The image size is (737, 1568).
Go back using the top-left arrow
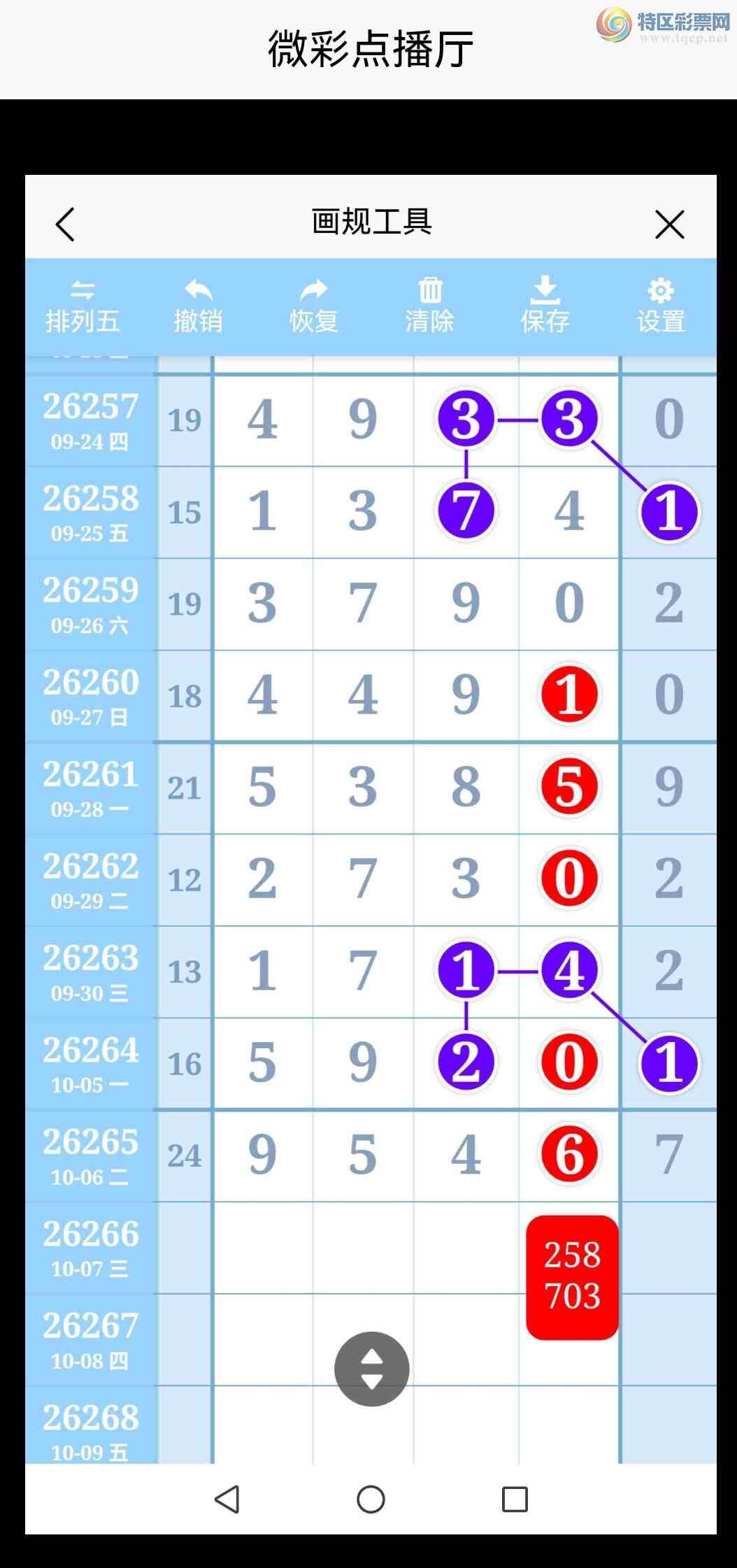pos(65,224)
